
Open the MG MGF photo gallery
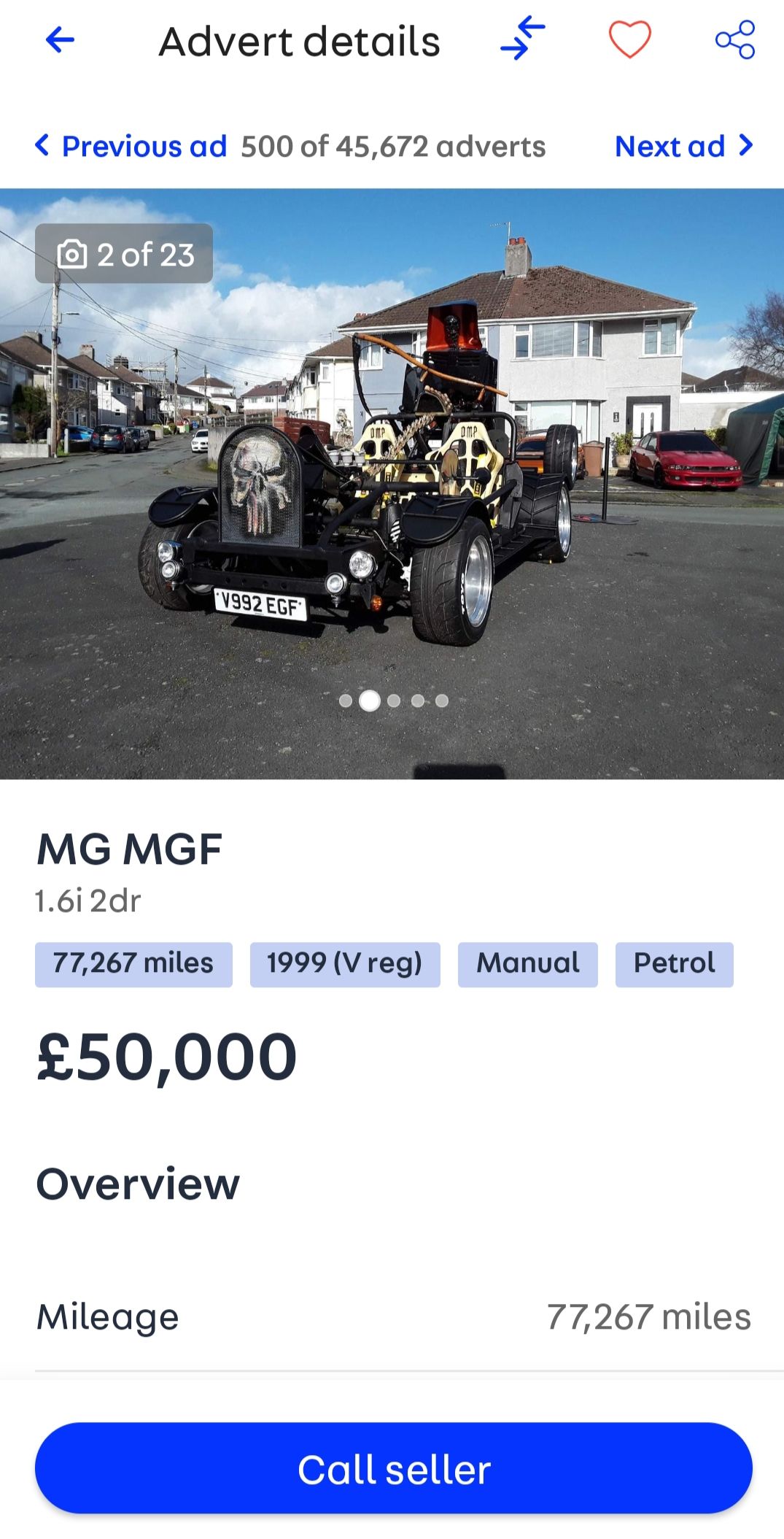(x=392, y=483)
